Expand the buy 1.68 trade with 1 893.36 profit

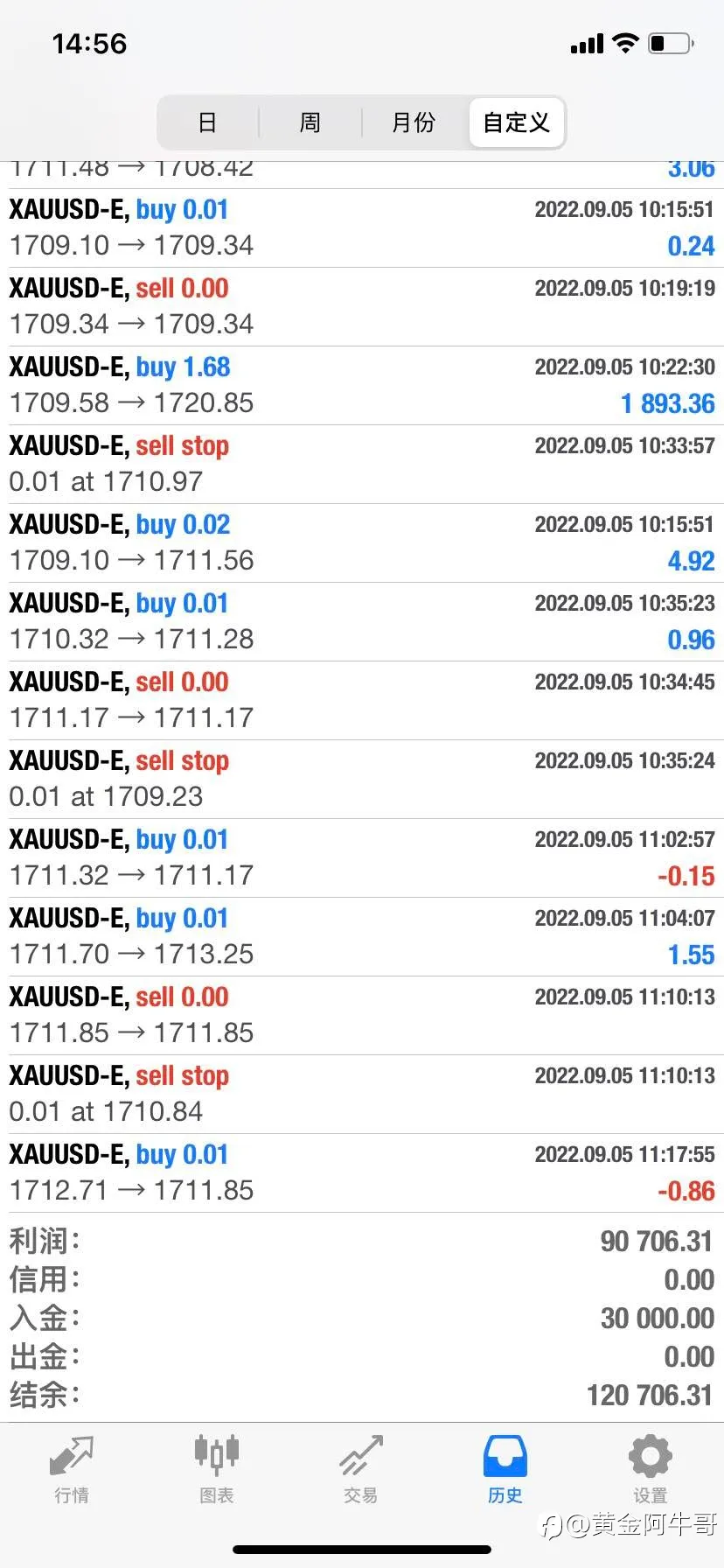coord(362,386)
